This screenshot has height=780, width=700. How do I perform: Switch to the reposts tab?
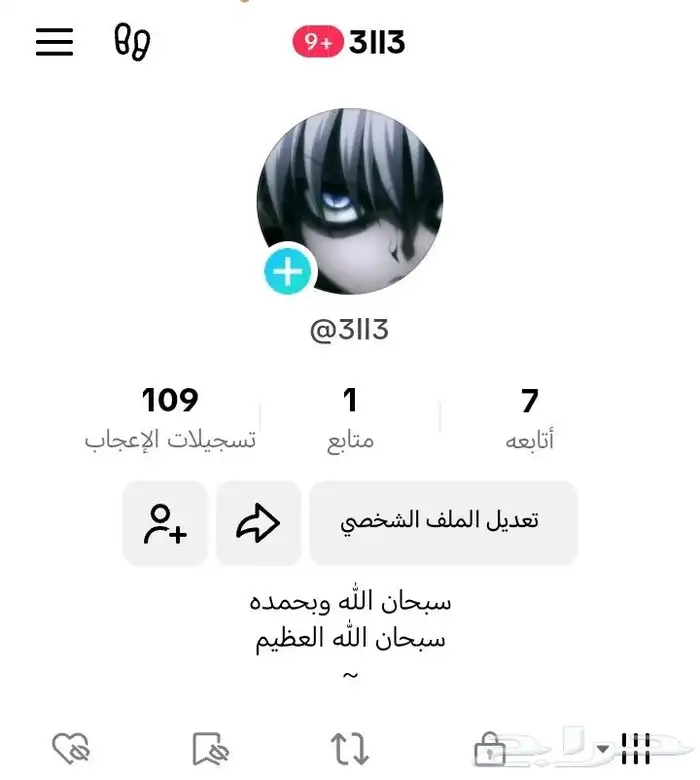click(x=350, y=747)
